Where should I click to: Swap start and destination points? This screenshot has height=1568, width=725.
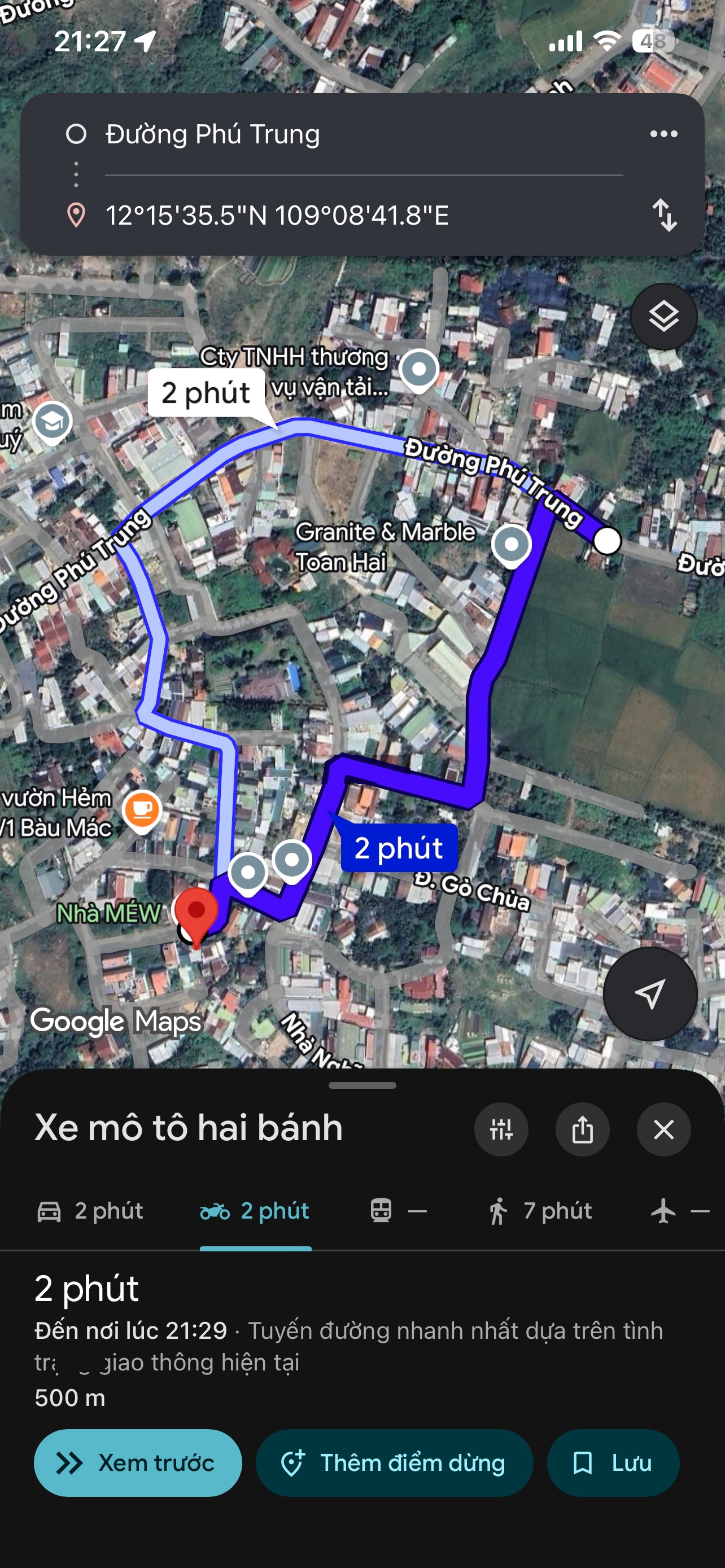click(x=664, y=215)
